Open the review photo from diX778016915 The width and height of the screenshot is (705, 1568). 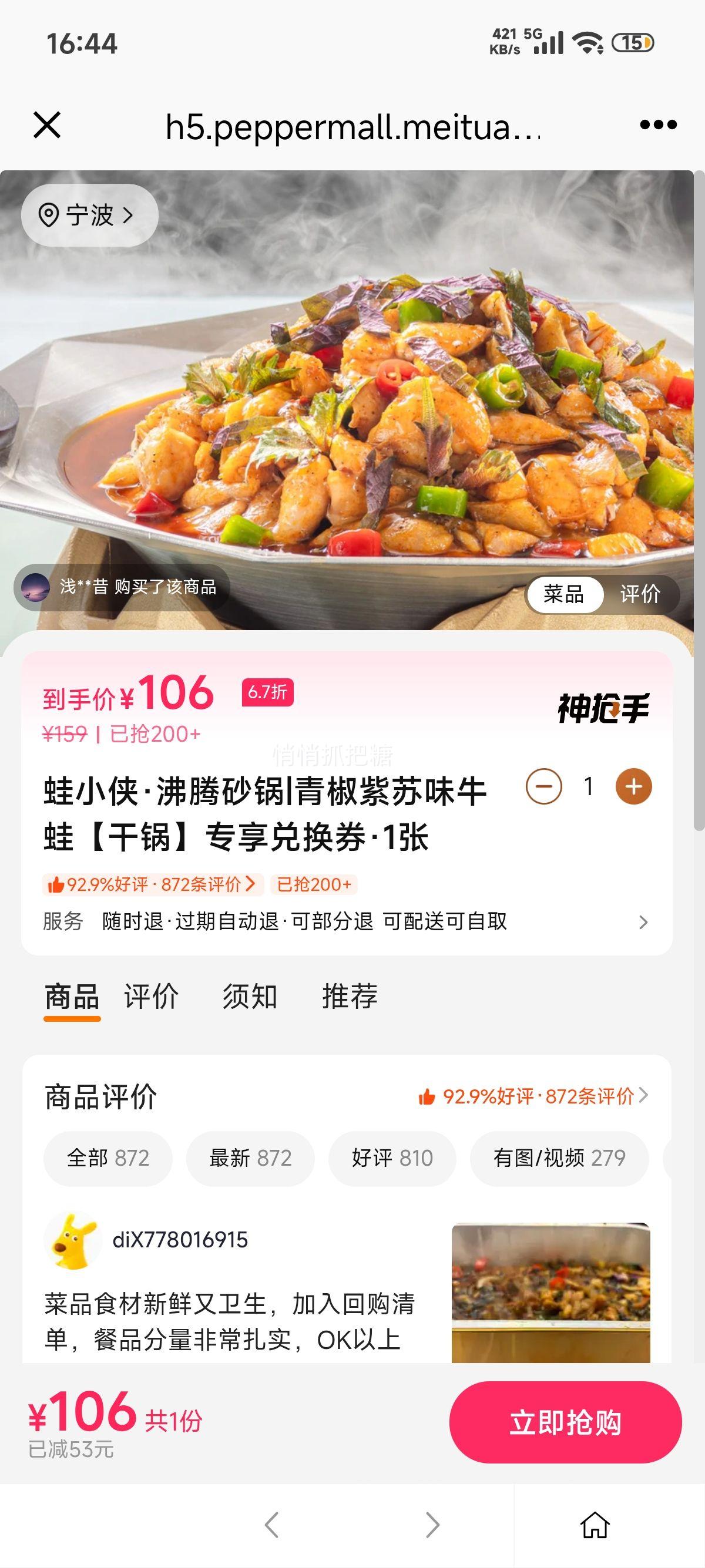[x=550, y=1290]
